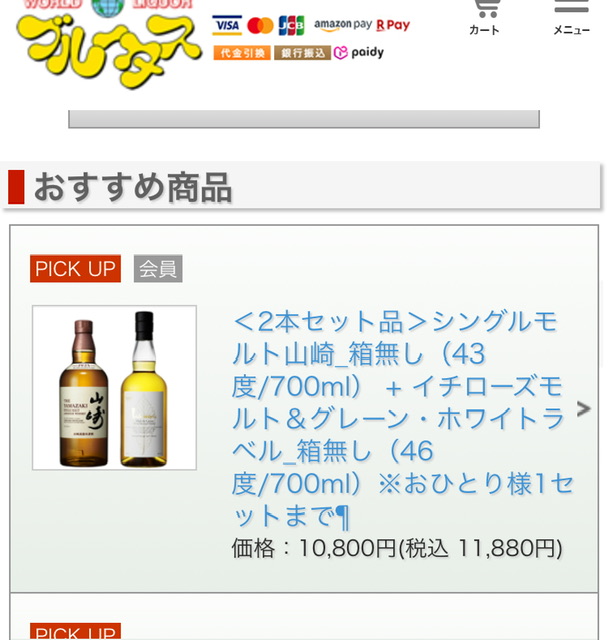608x640 pixels.
Task: Open the shopping cart (カート)
Action: click(x=484, y=16)
